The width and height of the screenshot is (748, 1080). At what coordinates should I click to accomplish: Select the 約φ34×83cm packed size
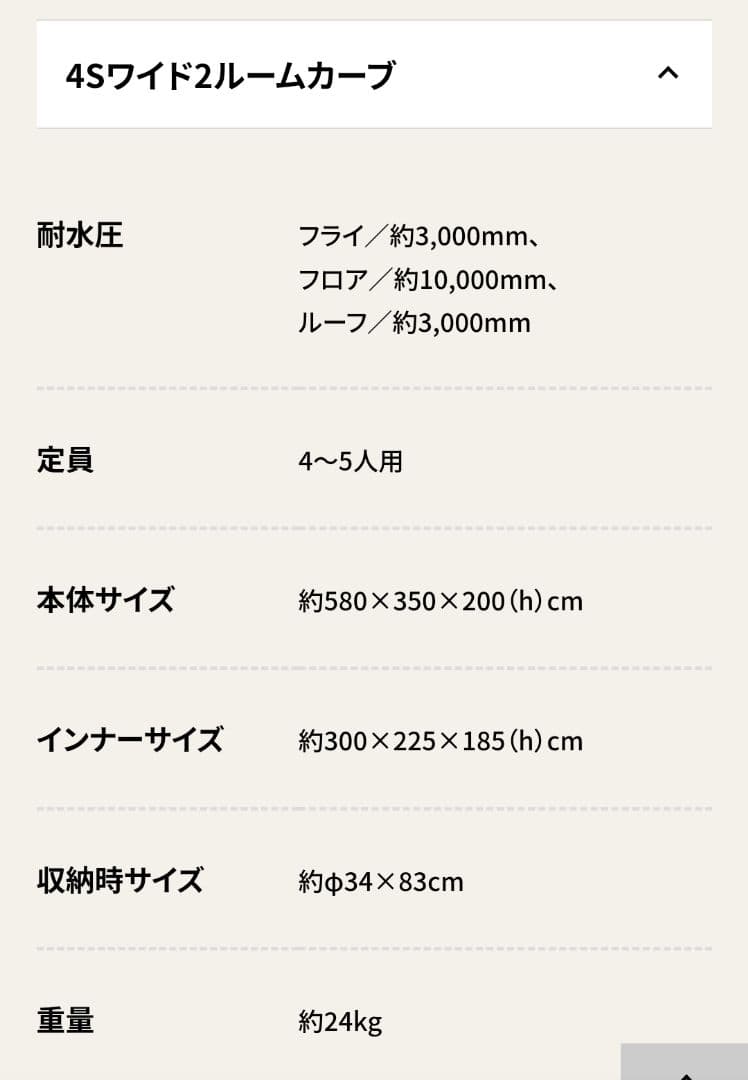click(382, 881)
